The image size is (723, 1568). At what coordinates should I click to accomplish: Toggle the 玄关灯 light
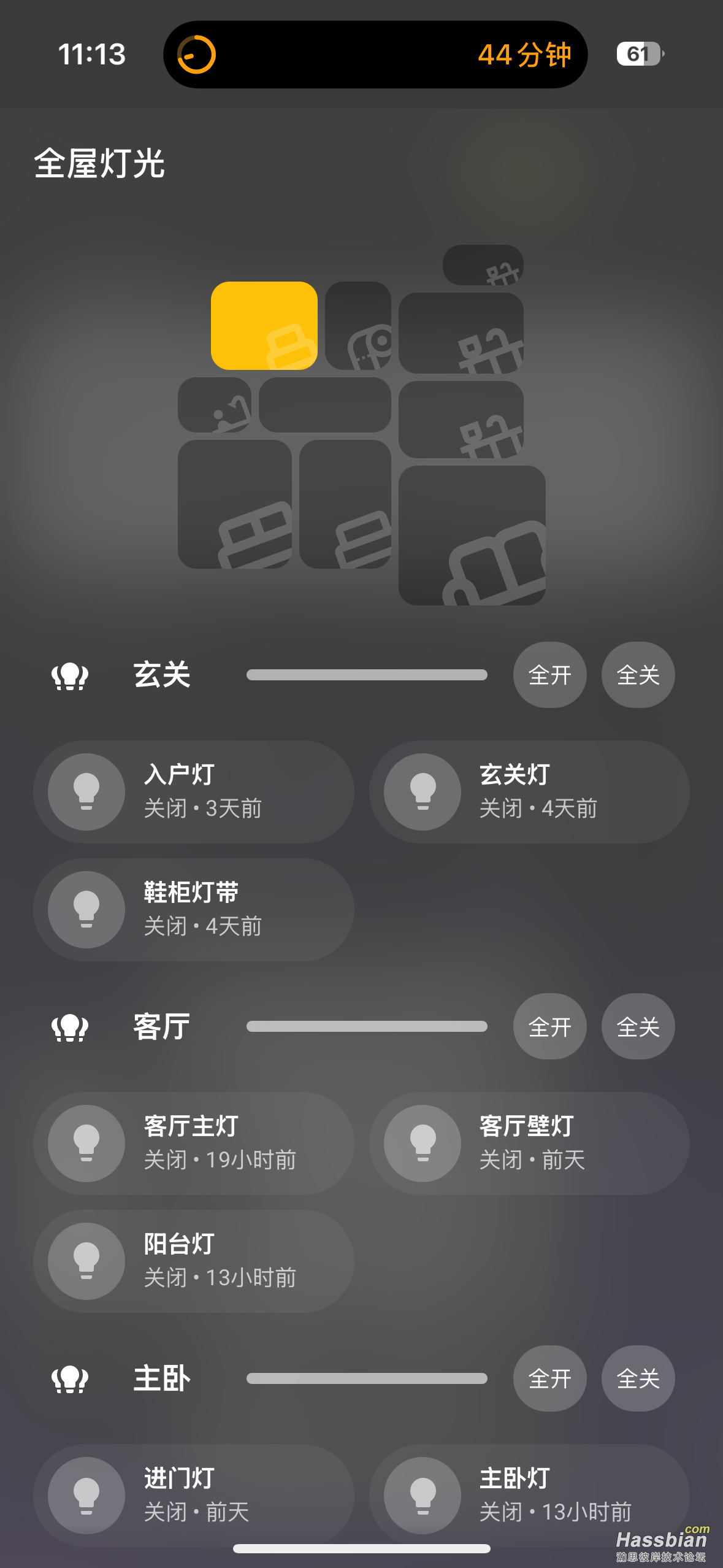pyautogui.click(x=423, y=791)
